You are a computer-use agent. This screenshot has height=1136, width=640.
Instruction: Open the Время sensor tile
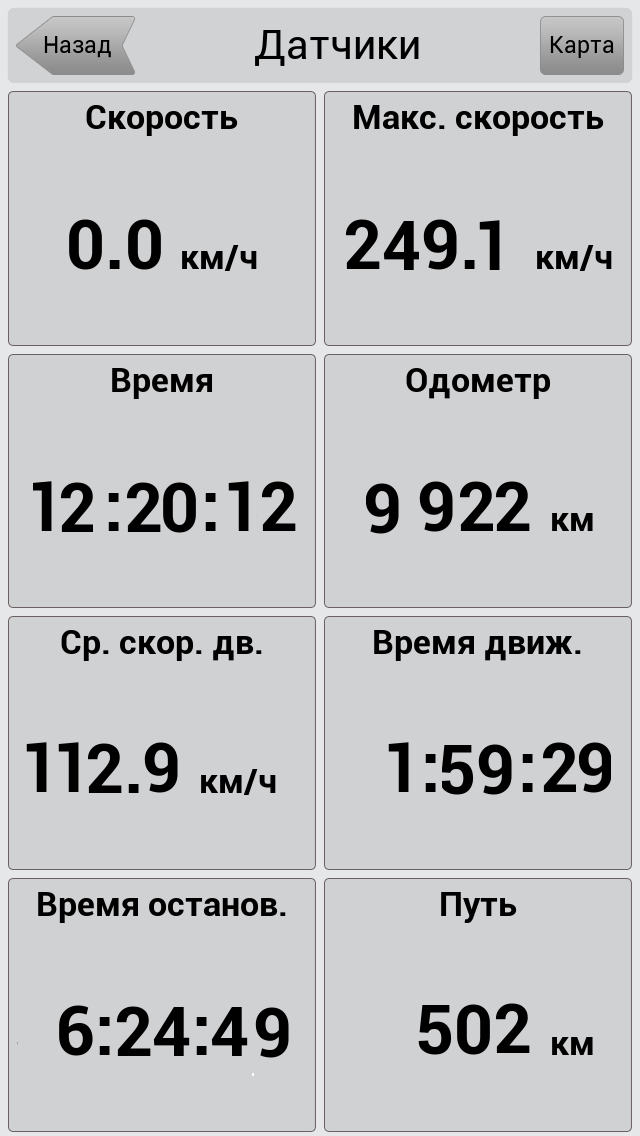pyautogui.click(x=162, y=481)
